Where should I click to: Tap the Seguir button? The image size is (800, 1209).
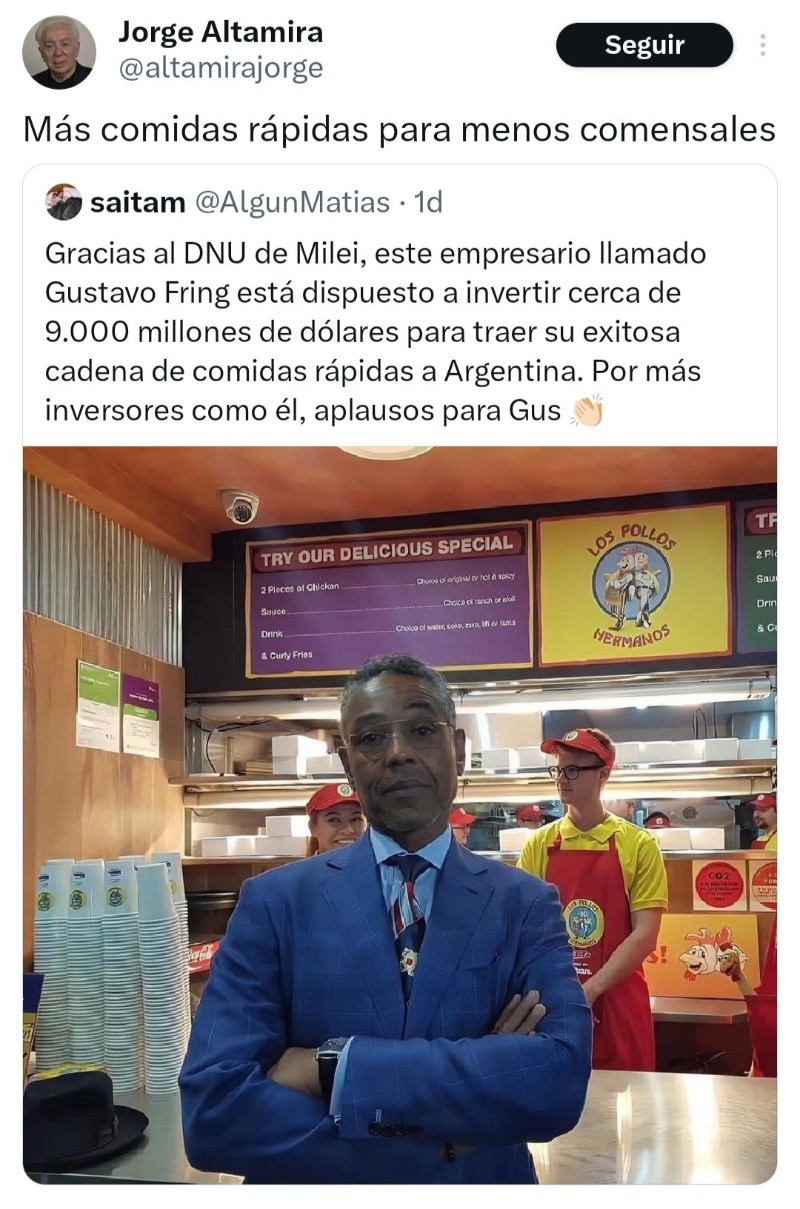[644, 45]
